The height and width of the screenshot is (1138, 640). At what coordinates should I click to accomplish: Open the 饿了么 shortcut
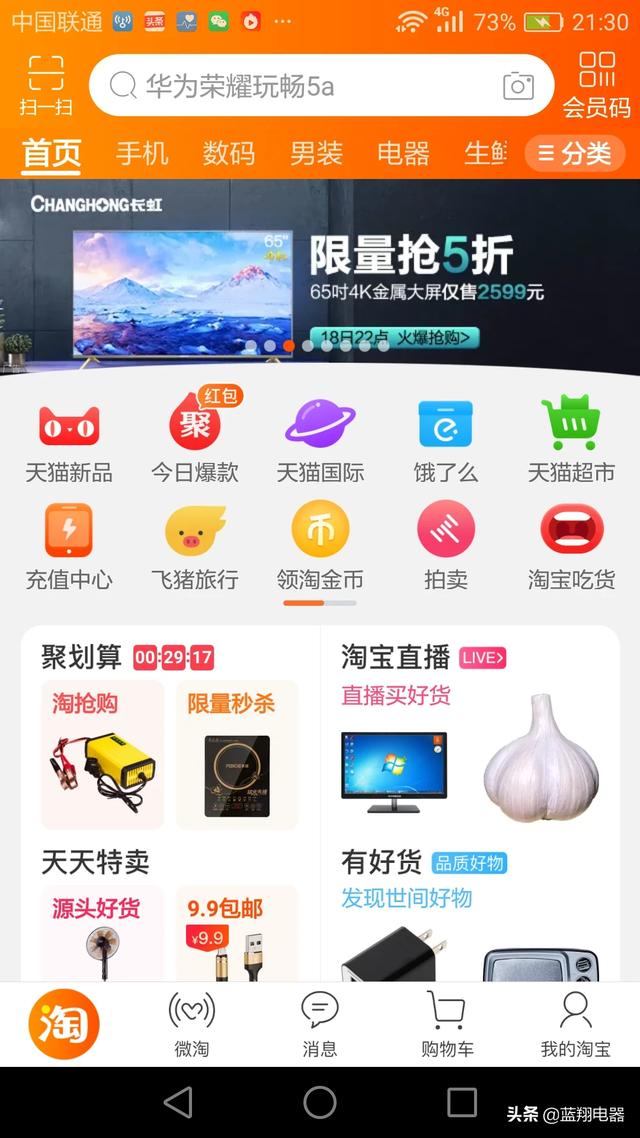(x=445, y=441)
